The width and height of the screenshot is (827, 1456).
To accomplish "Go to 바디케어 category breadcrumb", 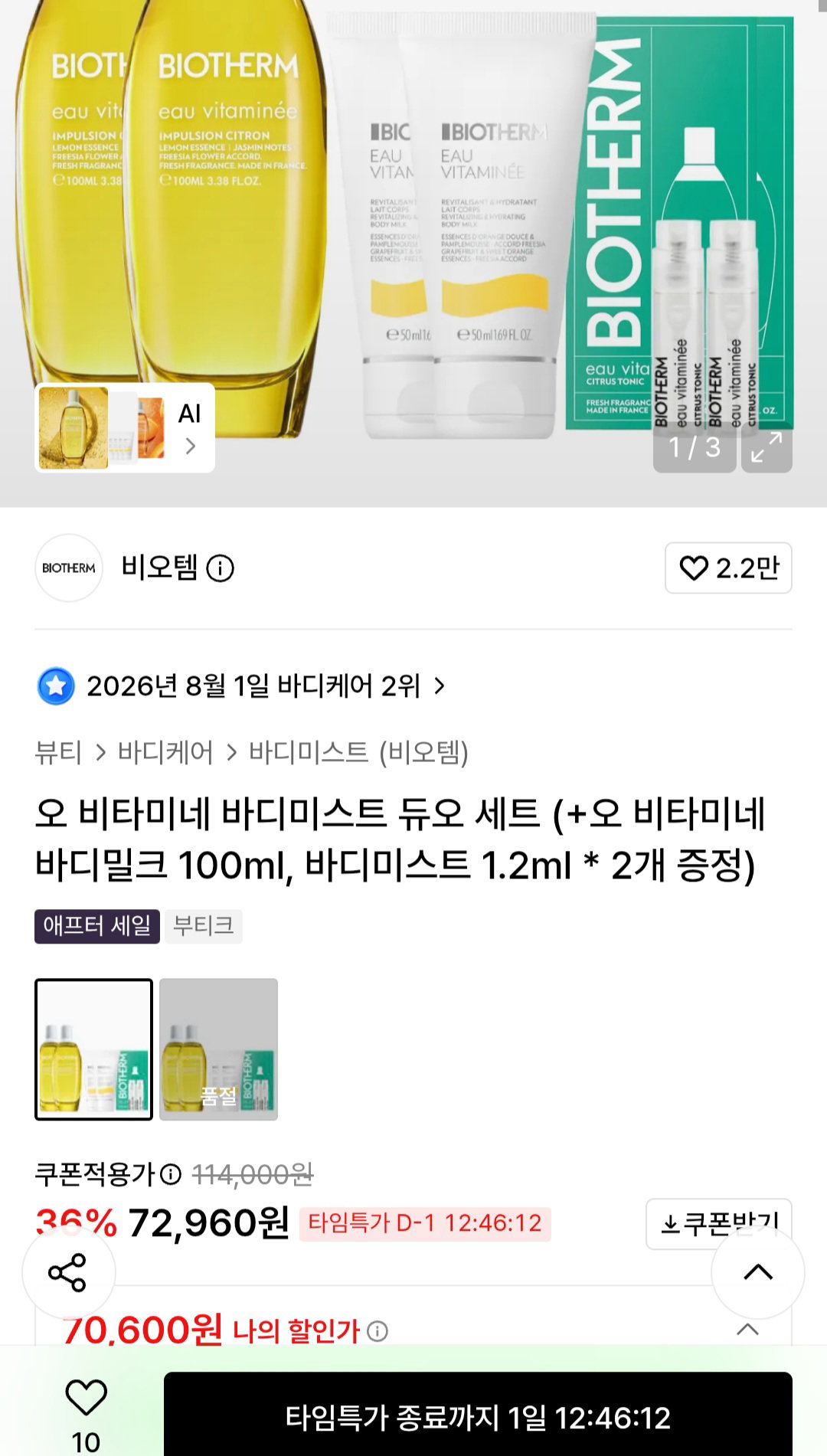I will pos(165,752).
